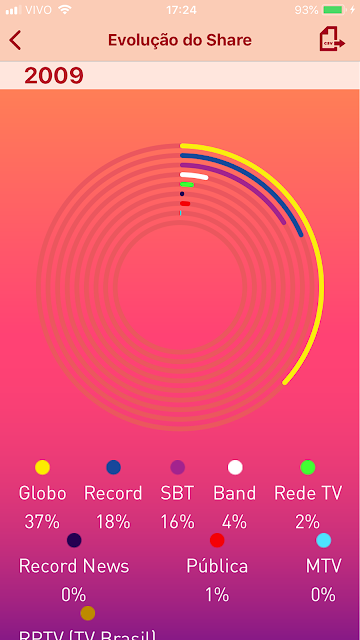The width and height of the screenshot is (360, 640).
Task: Export share data as CSV
Action: (332, 39)
